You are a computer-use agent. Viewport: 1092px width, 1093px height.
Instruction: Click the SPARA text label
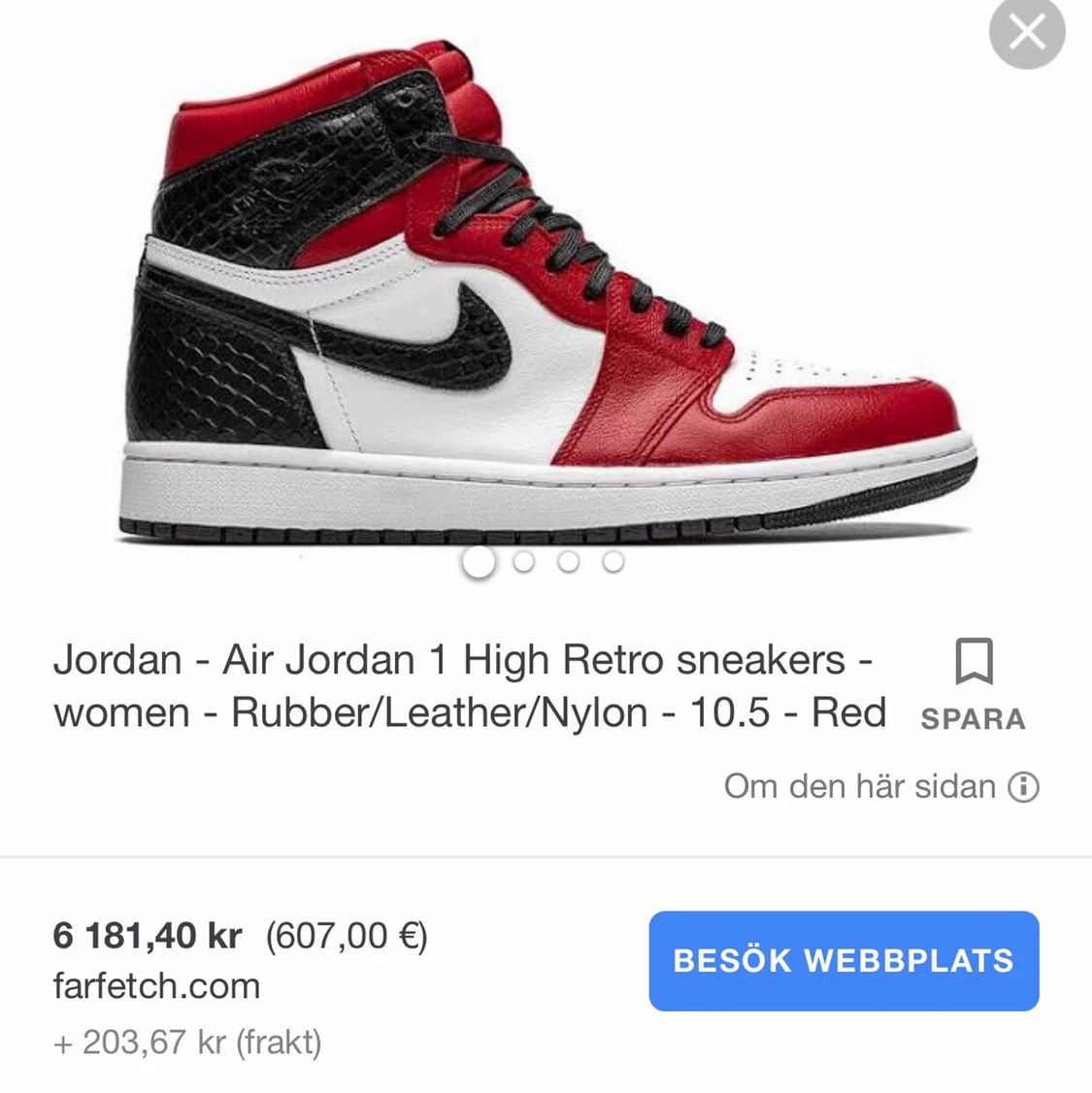pyautogui.click(x=974, y=718)
